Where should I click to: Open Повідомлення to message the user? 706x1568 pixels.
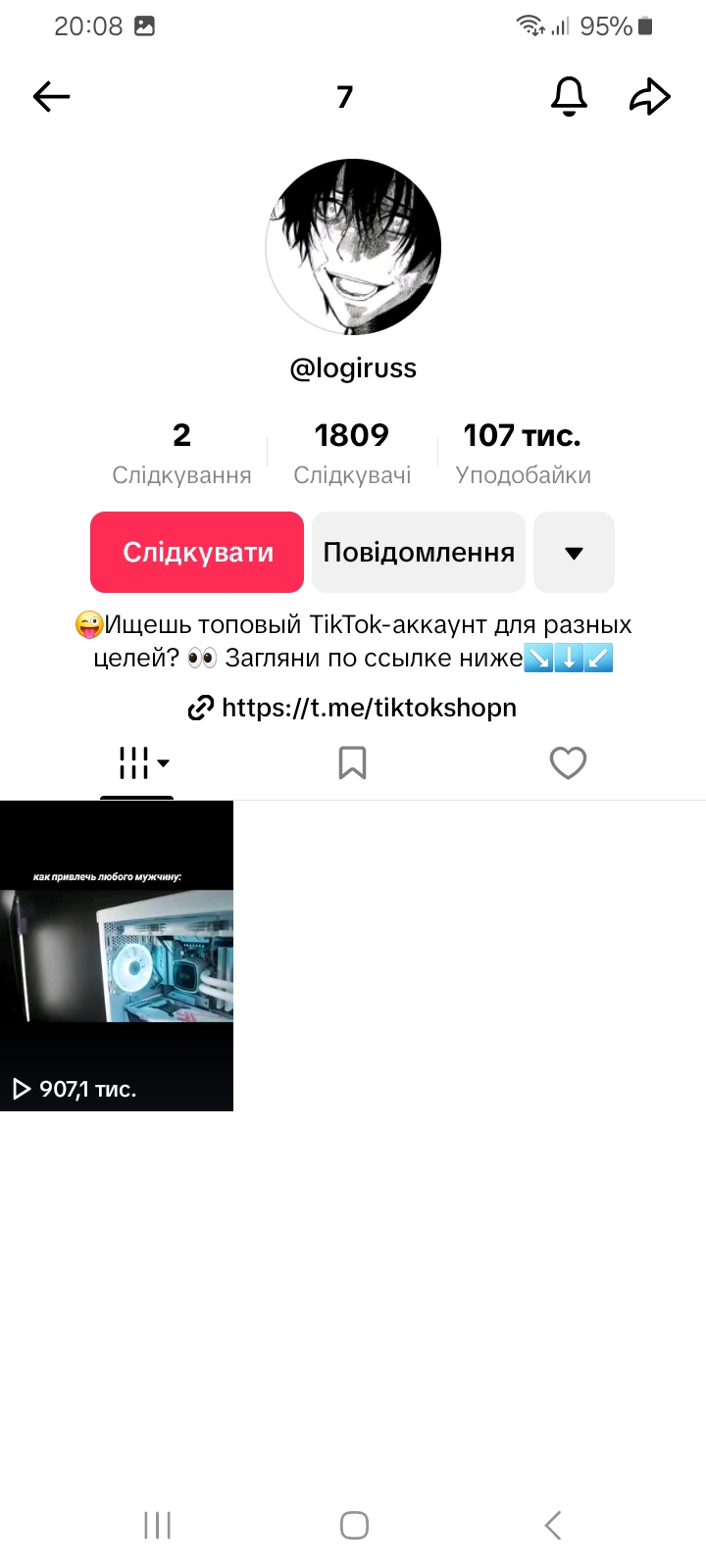(419, 553)
